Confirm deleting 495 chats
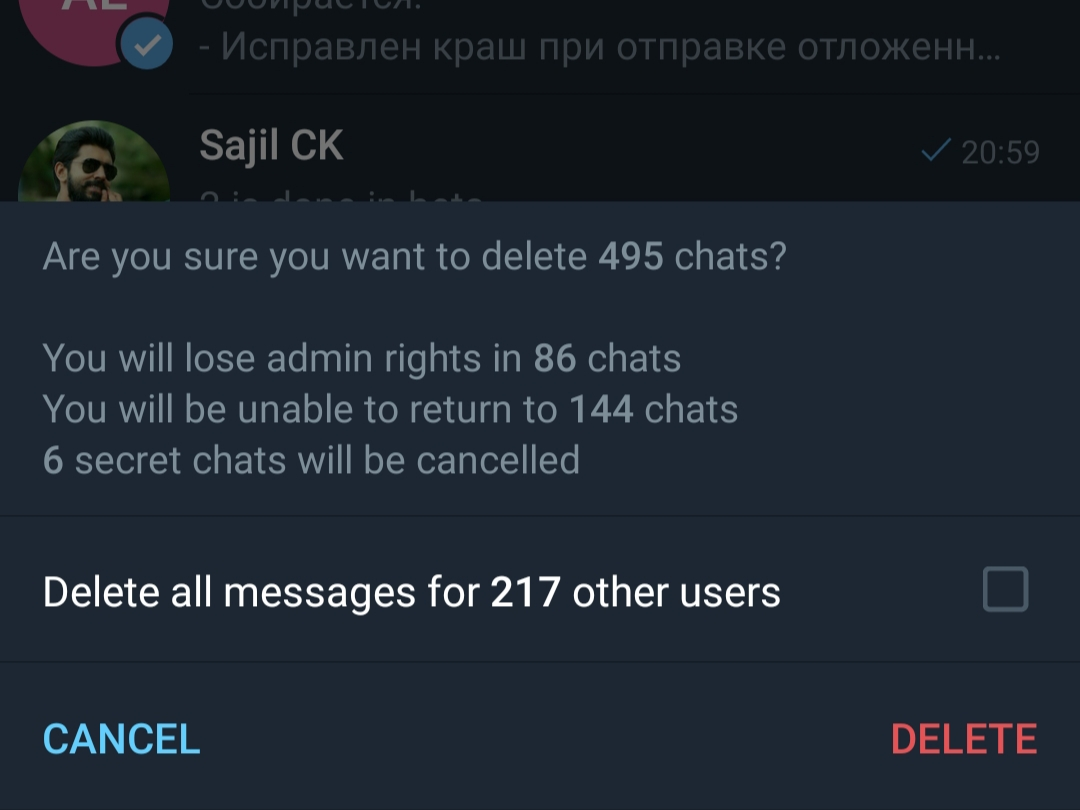The height and width of the screenshot is (810, 1080). tap(963, 740)
